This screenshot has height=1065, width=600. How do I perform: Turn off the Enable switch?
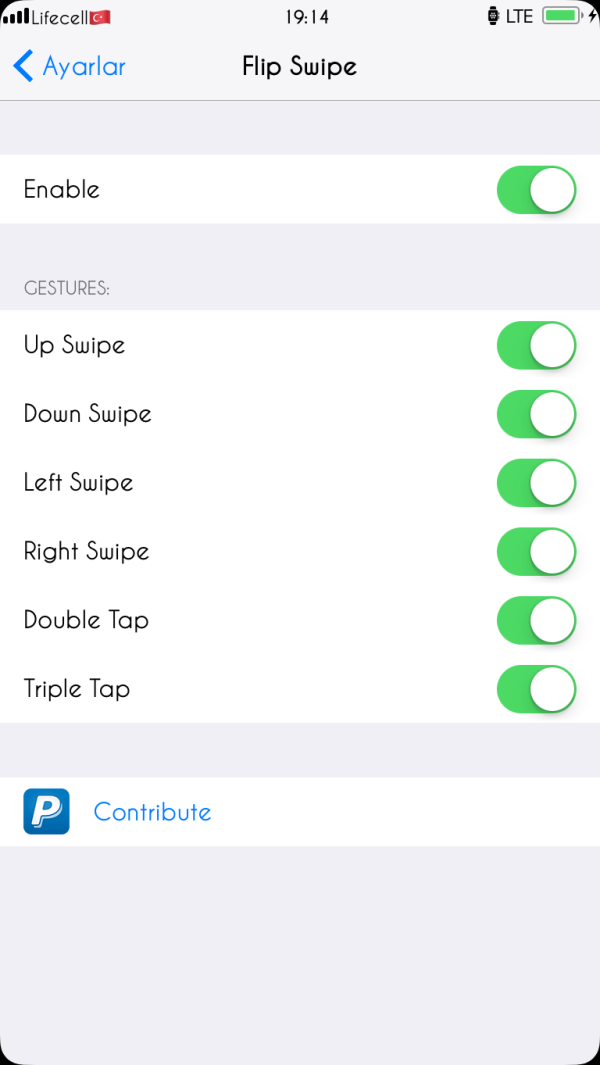click(x=537, y=190)
